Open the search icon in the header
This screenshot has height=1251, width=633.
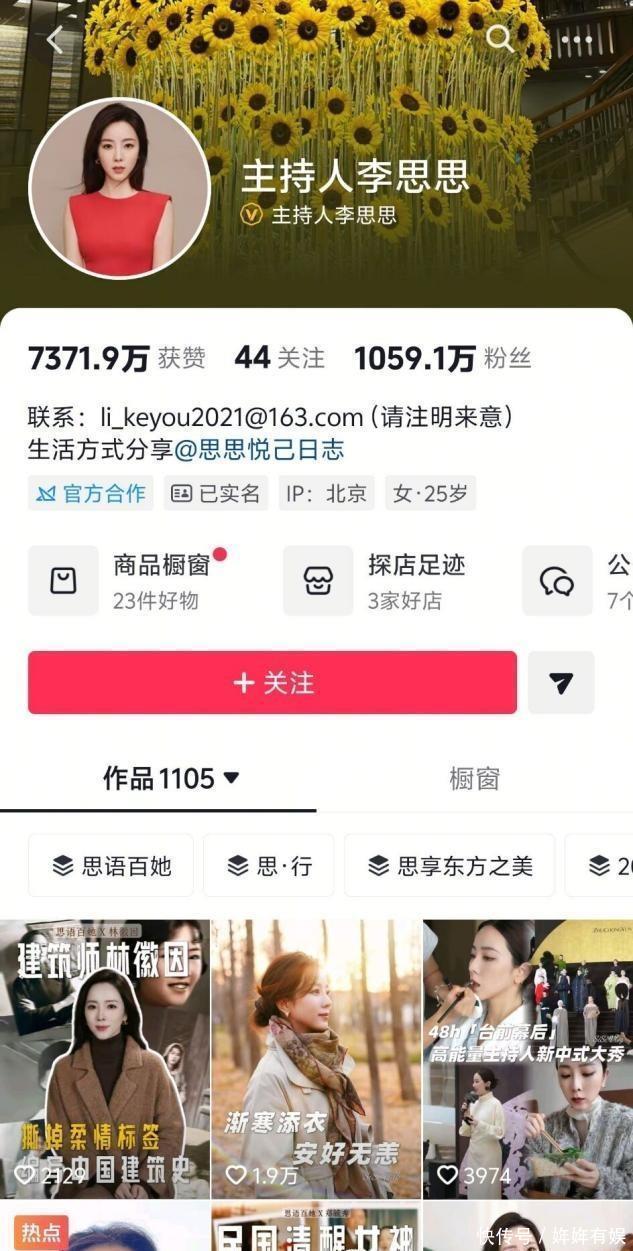pos(499,39)
